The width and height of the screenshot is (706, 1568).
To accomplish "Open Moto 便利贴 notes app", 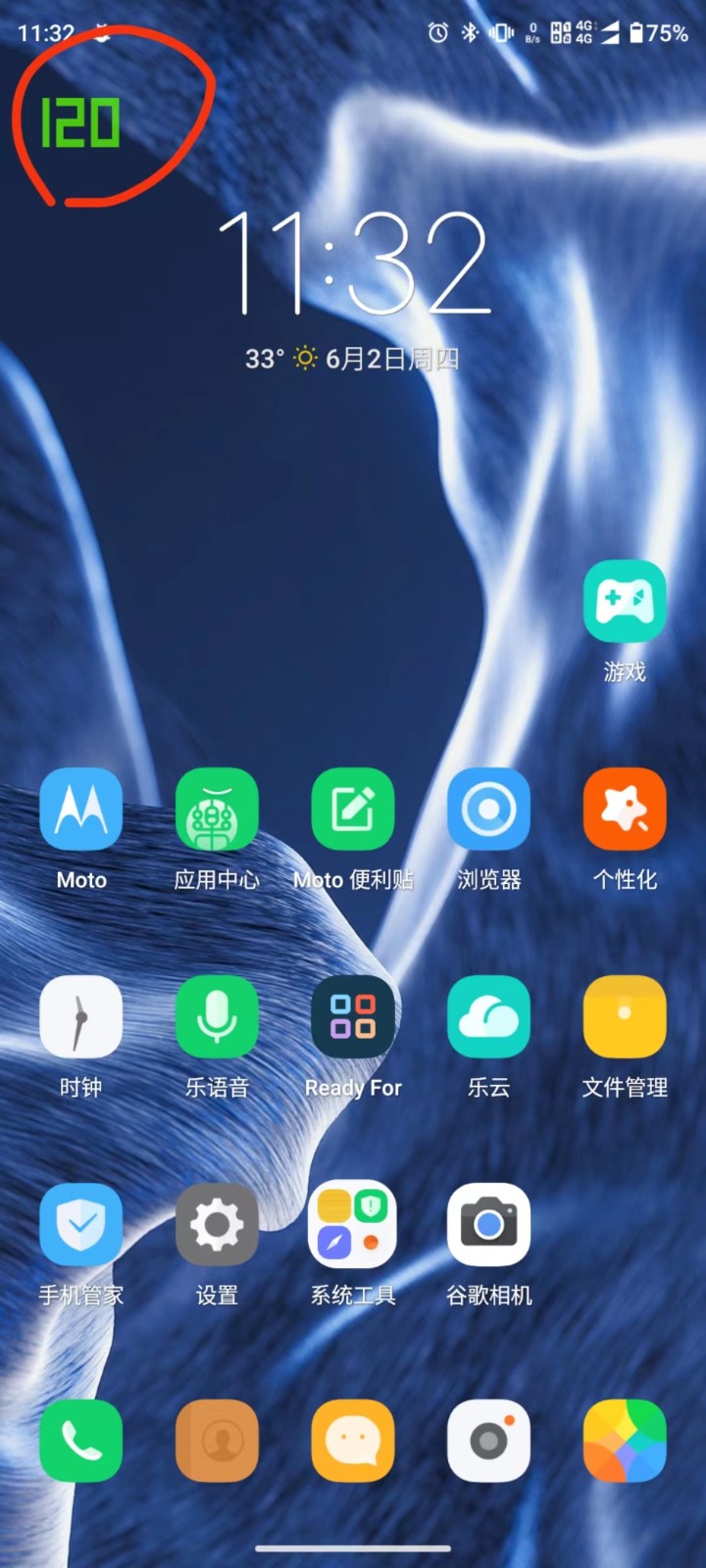I will pyautogui.click(x=353, y=809).
